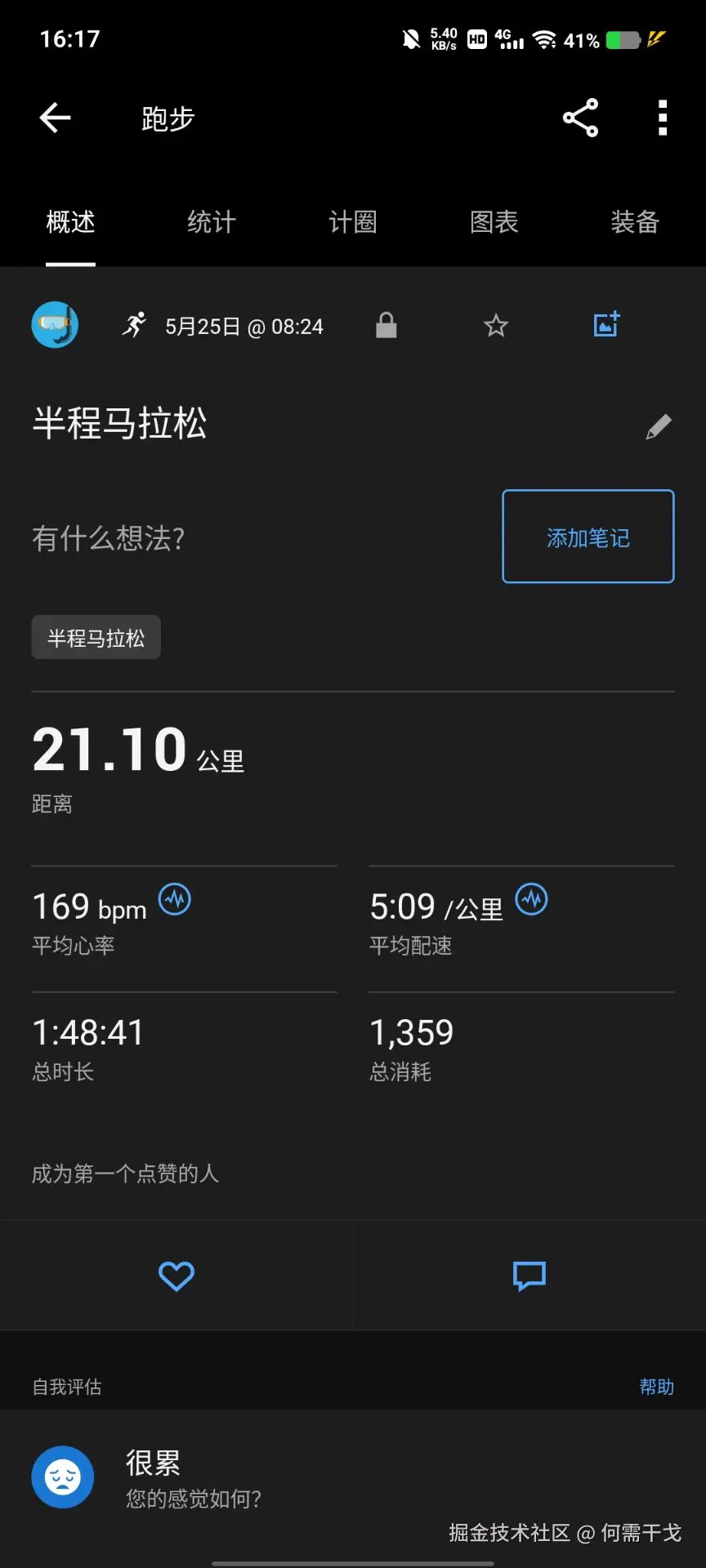Open the 图表 tab
The width and height of the screenshot is (706, 1568).
(x=494, y=222)
